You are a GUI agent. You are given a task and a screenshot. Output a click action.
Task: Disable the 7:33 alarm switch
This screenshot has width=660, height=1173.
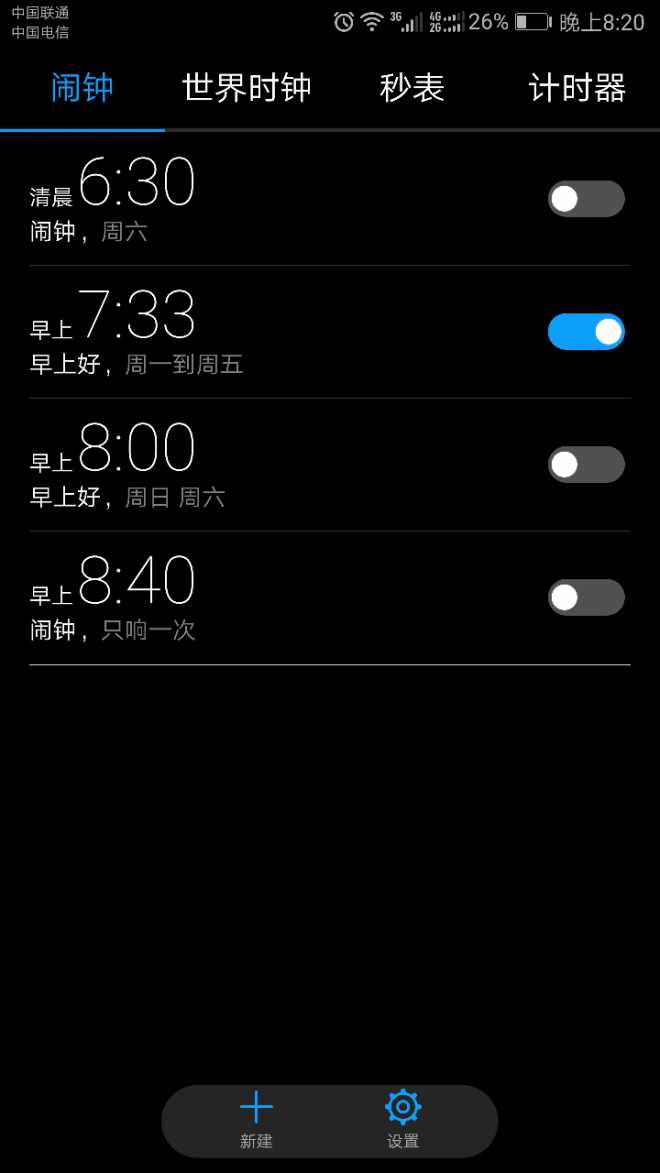[586, 331]
